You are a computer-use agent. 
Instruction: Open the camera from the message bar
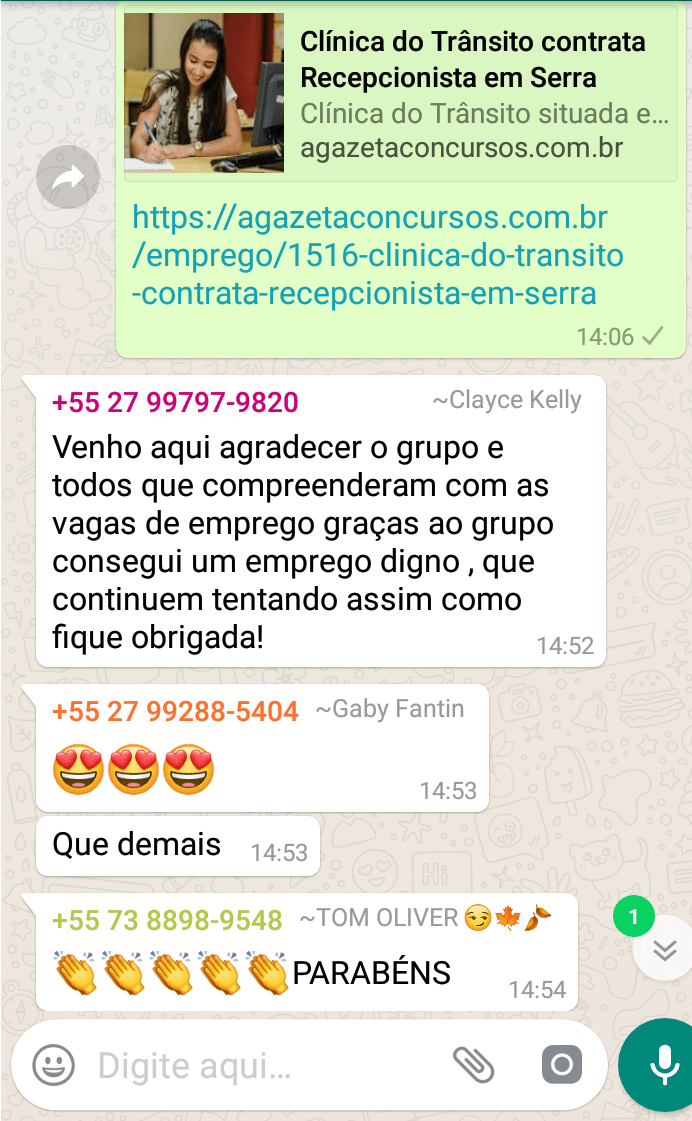[562, 1066]
